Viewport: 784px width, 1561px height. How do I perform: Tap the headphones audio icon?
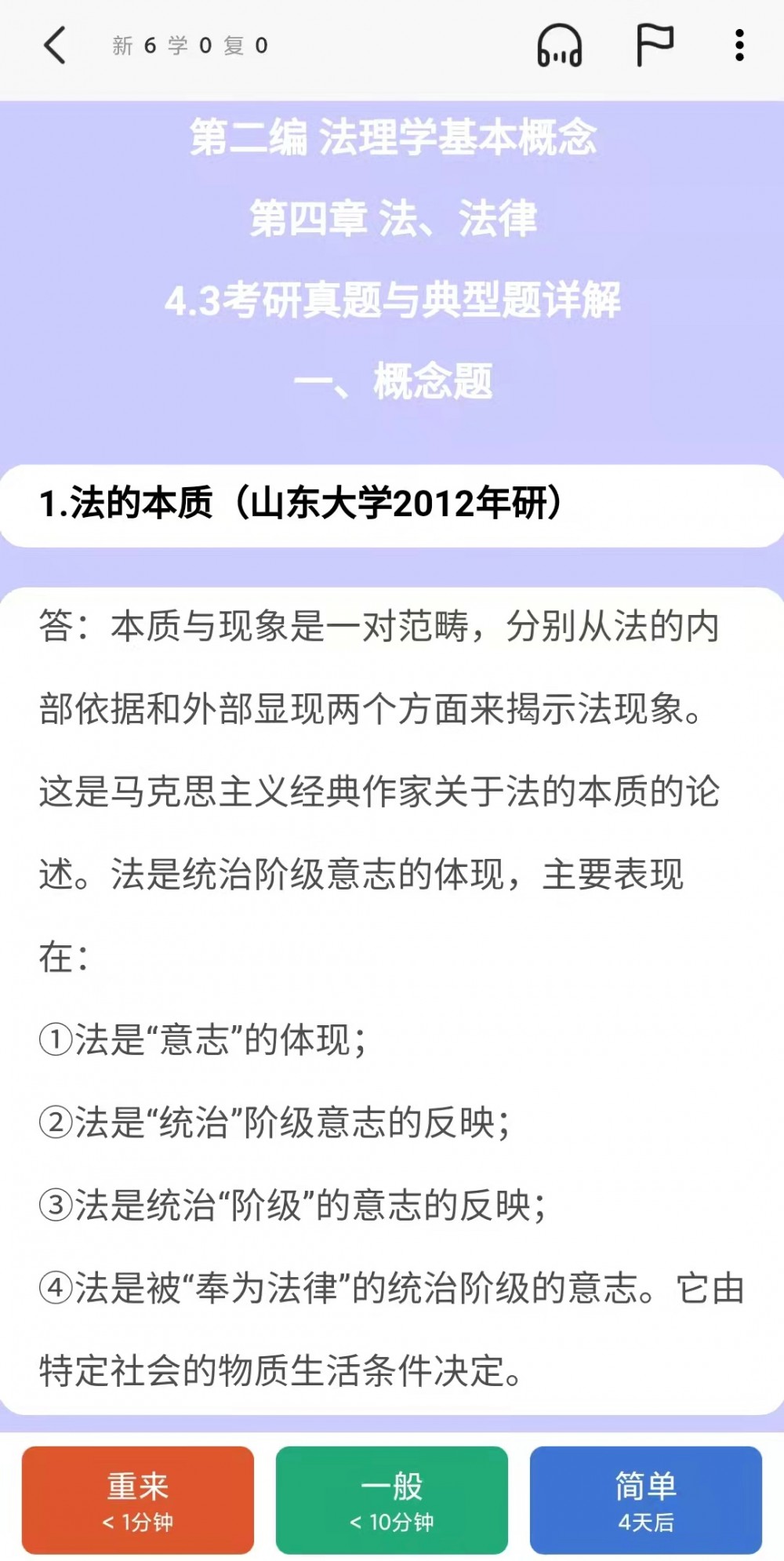pos(559,45)
